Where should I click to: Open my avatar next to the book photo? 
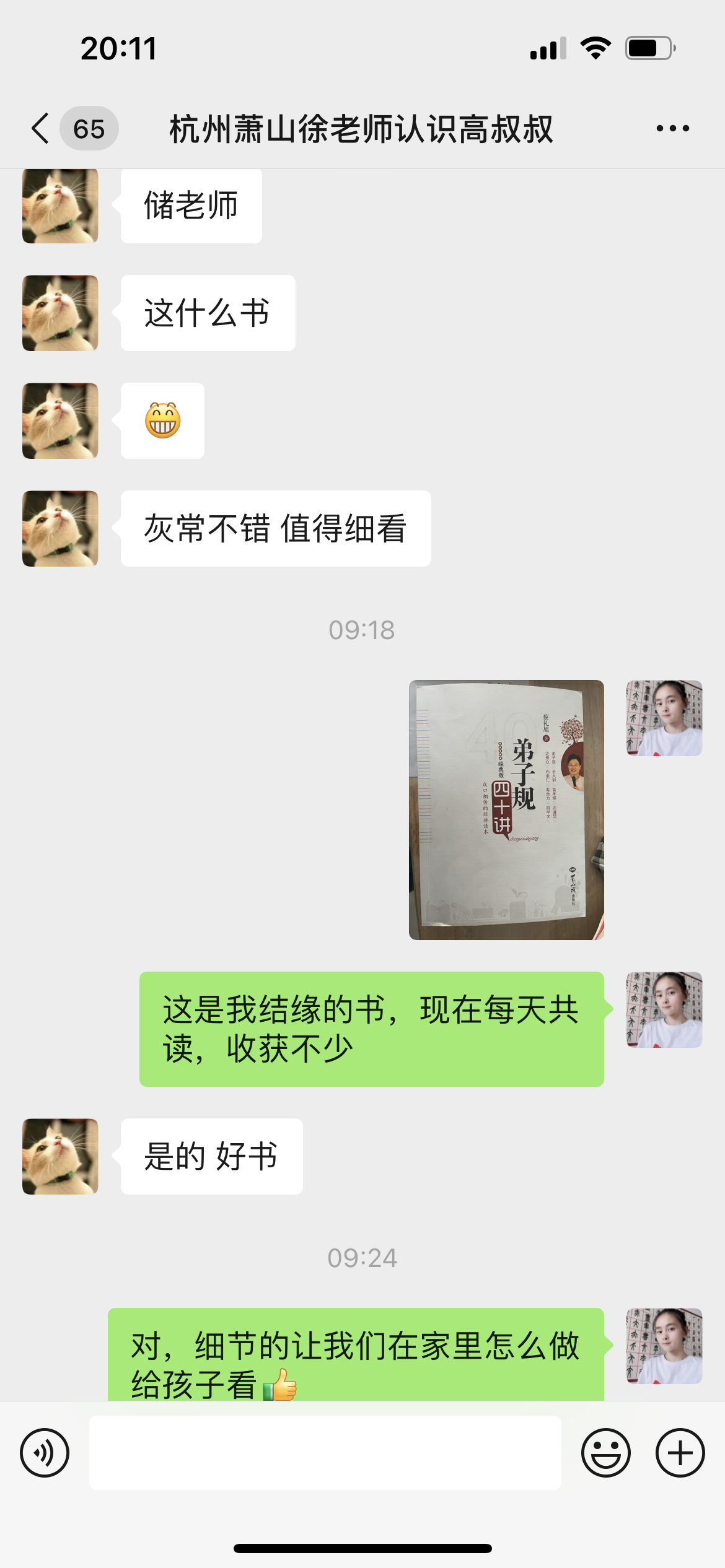click(664, 718)
